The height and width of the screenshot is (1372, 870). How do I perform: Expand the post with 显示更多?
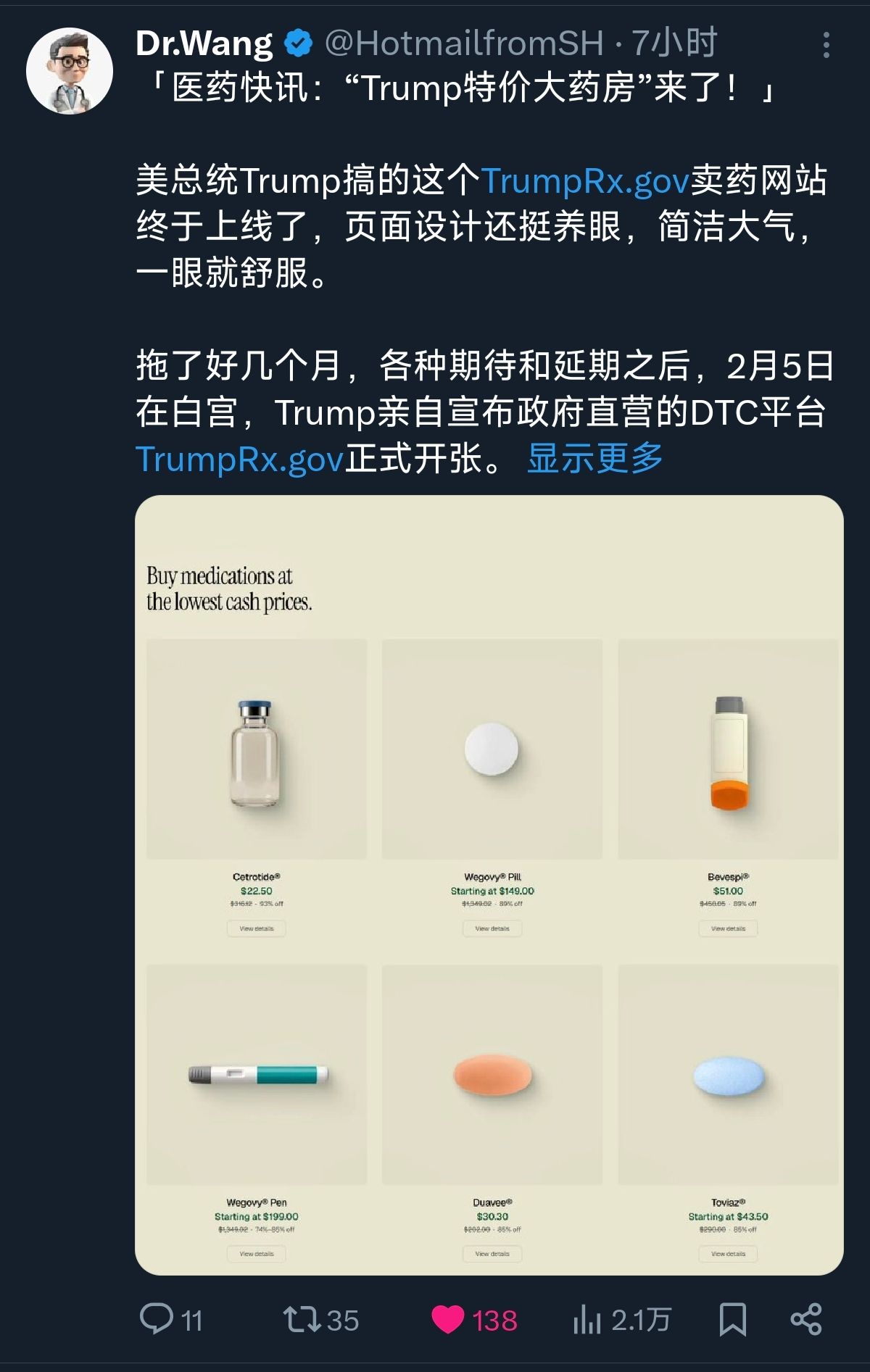[x=594, y=458]
